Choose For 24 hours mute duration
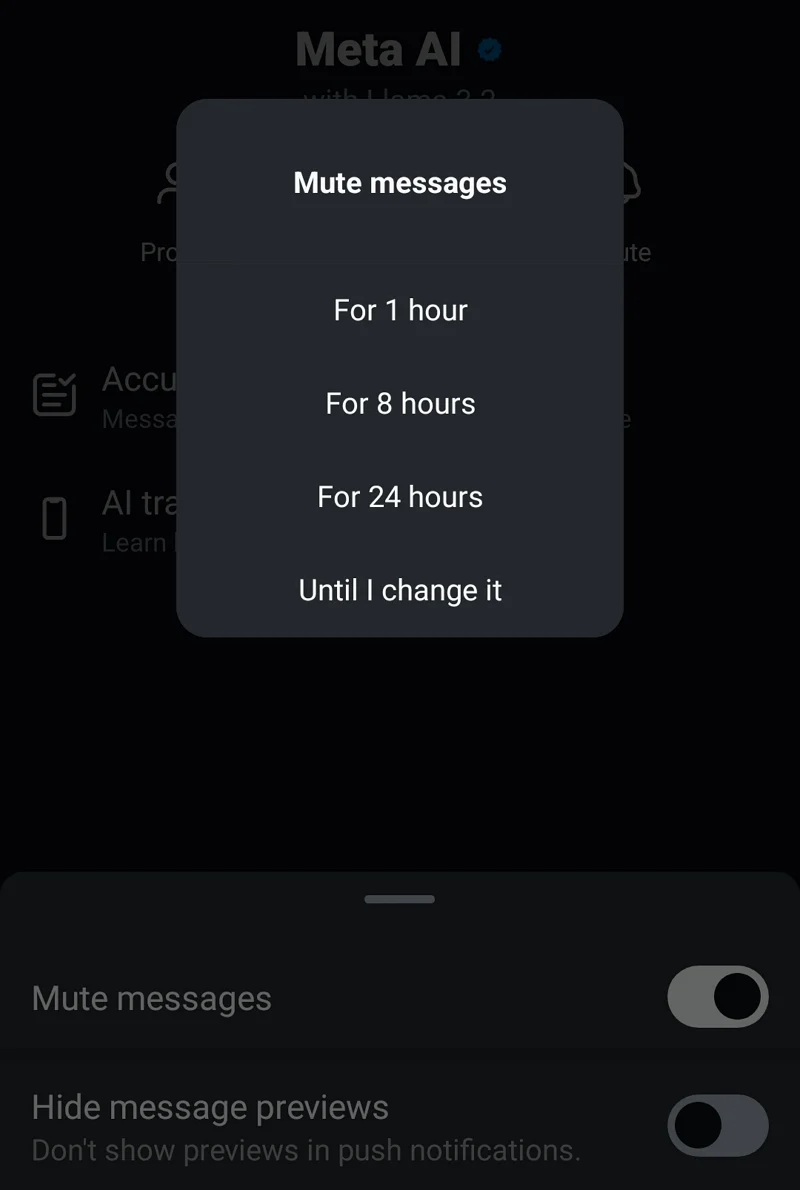Screen dimensions: 800x1190 coord(400,497)
